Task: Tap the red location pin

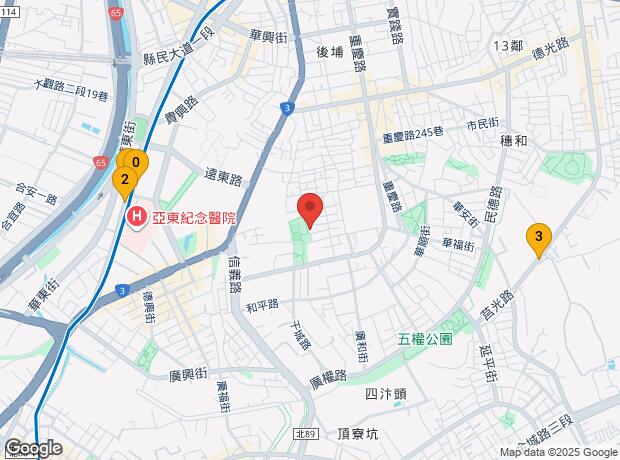Action: [x=310, y=208]
